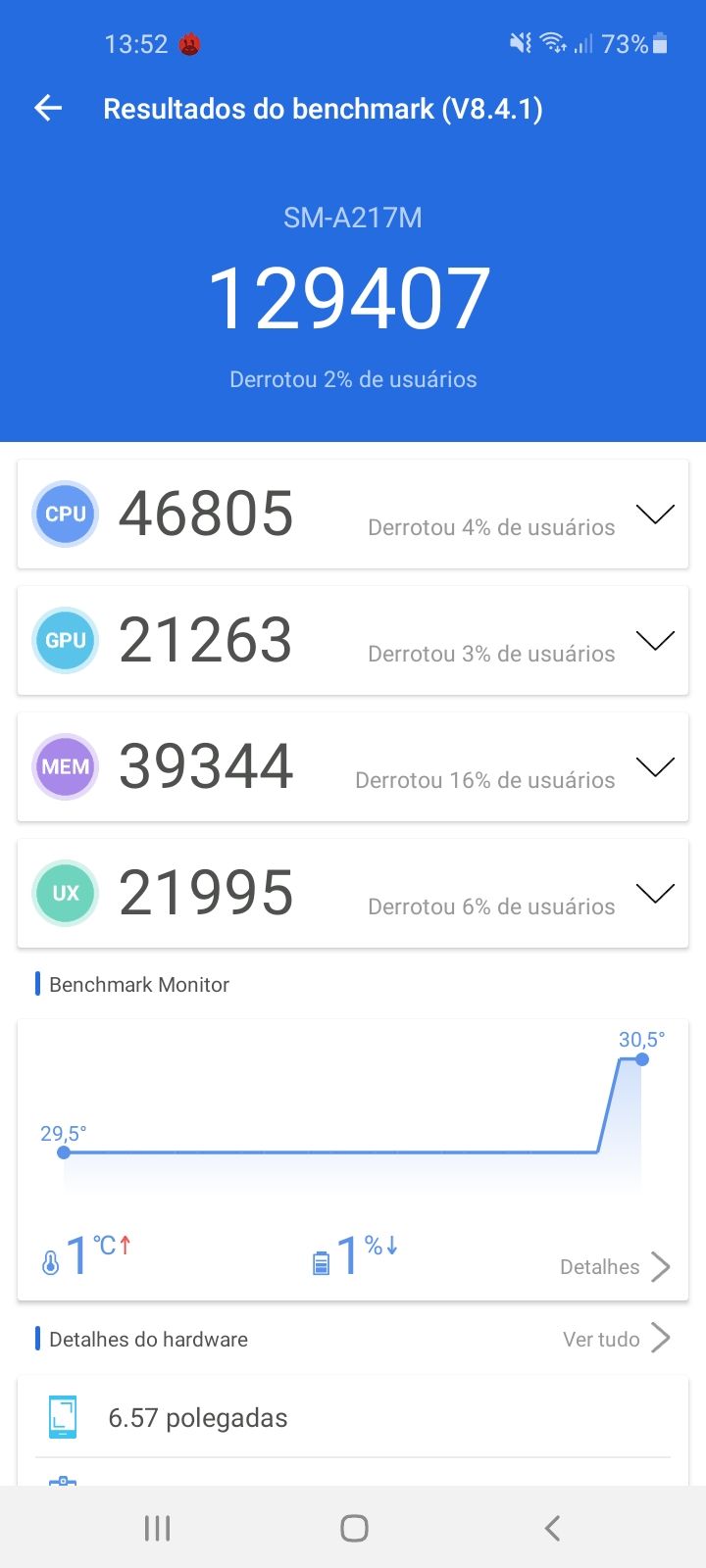The height and width of the screenshot is (1568, 706).
Task: Open Detalhes of the Benchmark Monitor
Action: 615,1267
